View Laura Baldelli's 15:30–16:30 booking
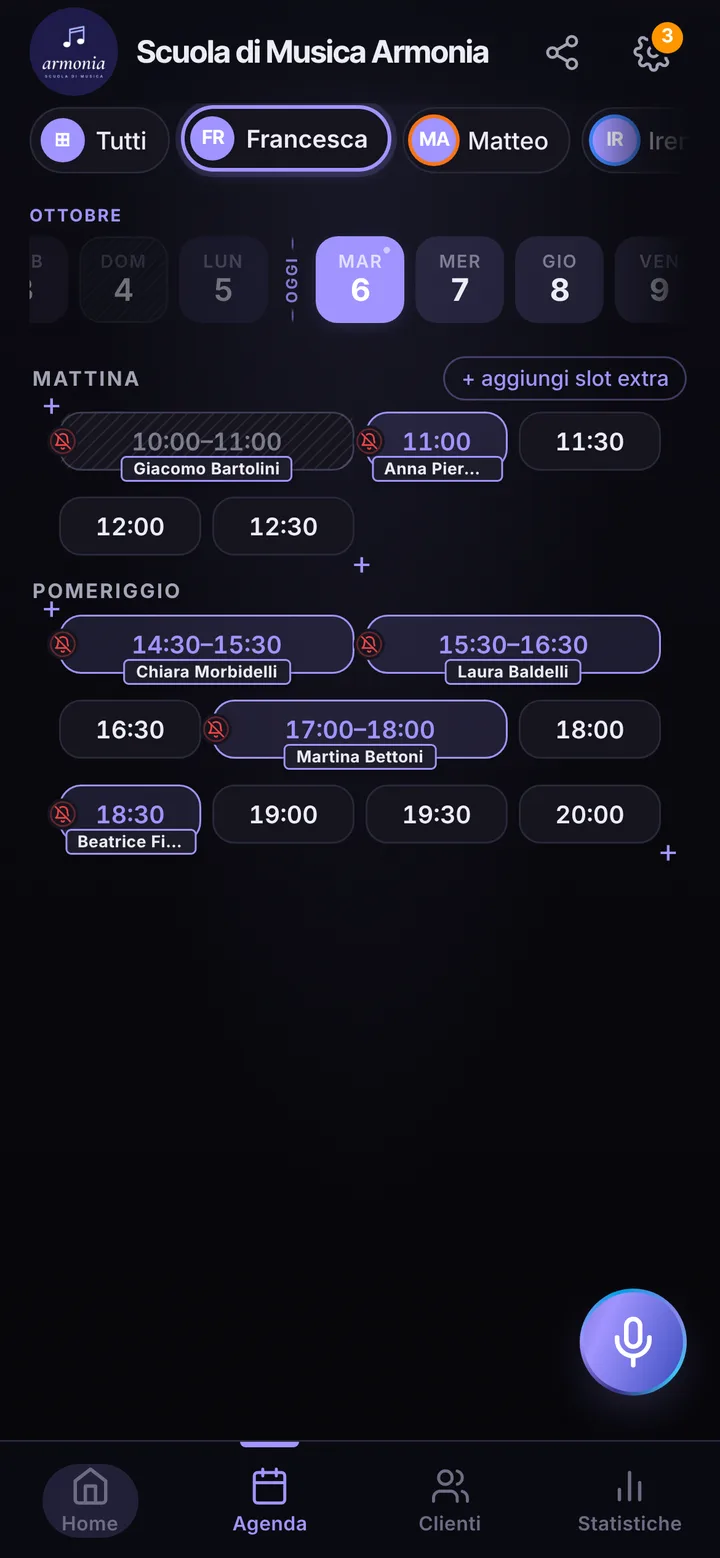 point(513,645)
